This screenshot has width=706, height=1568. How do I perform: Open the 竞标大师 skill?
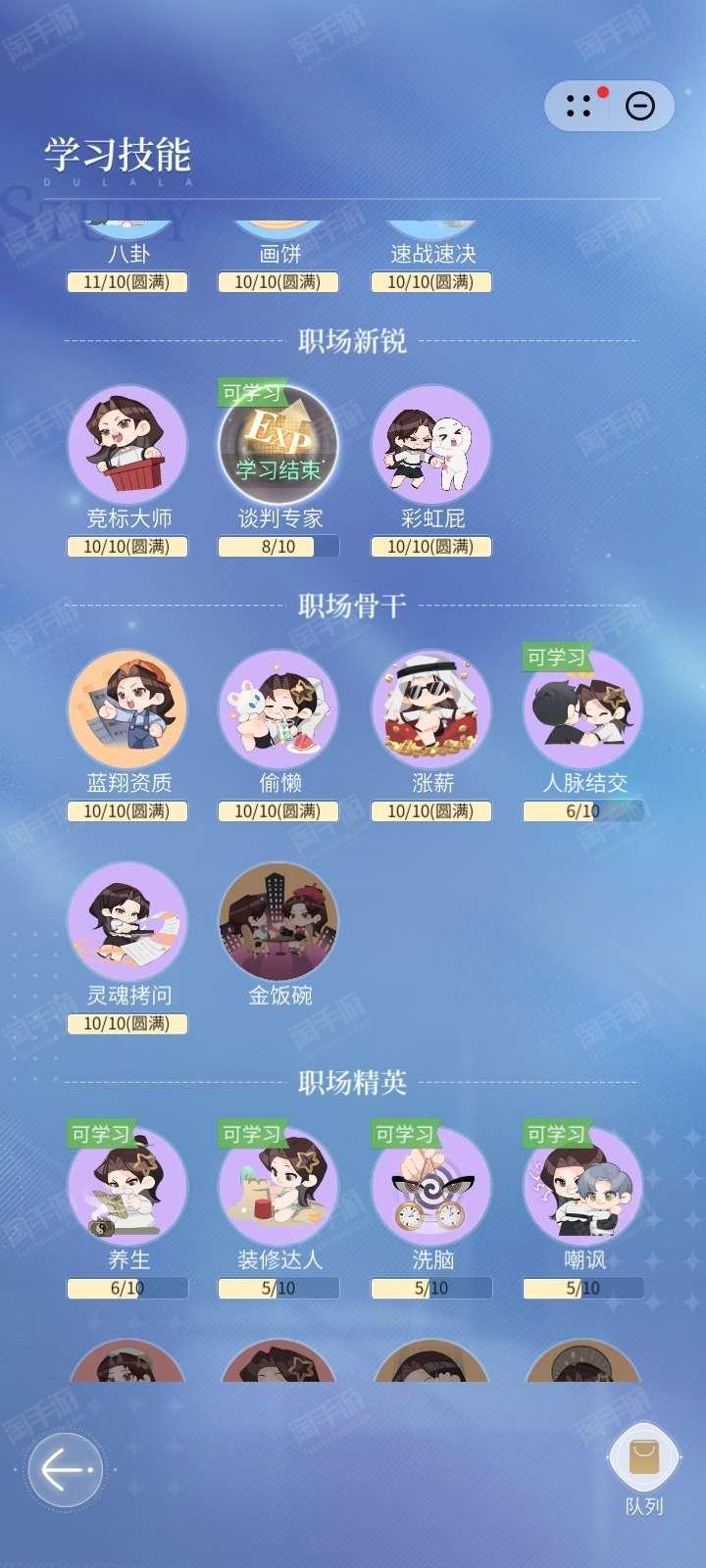127,445
